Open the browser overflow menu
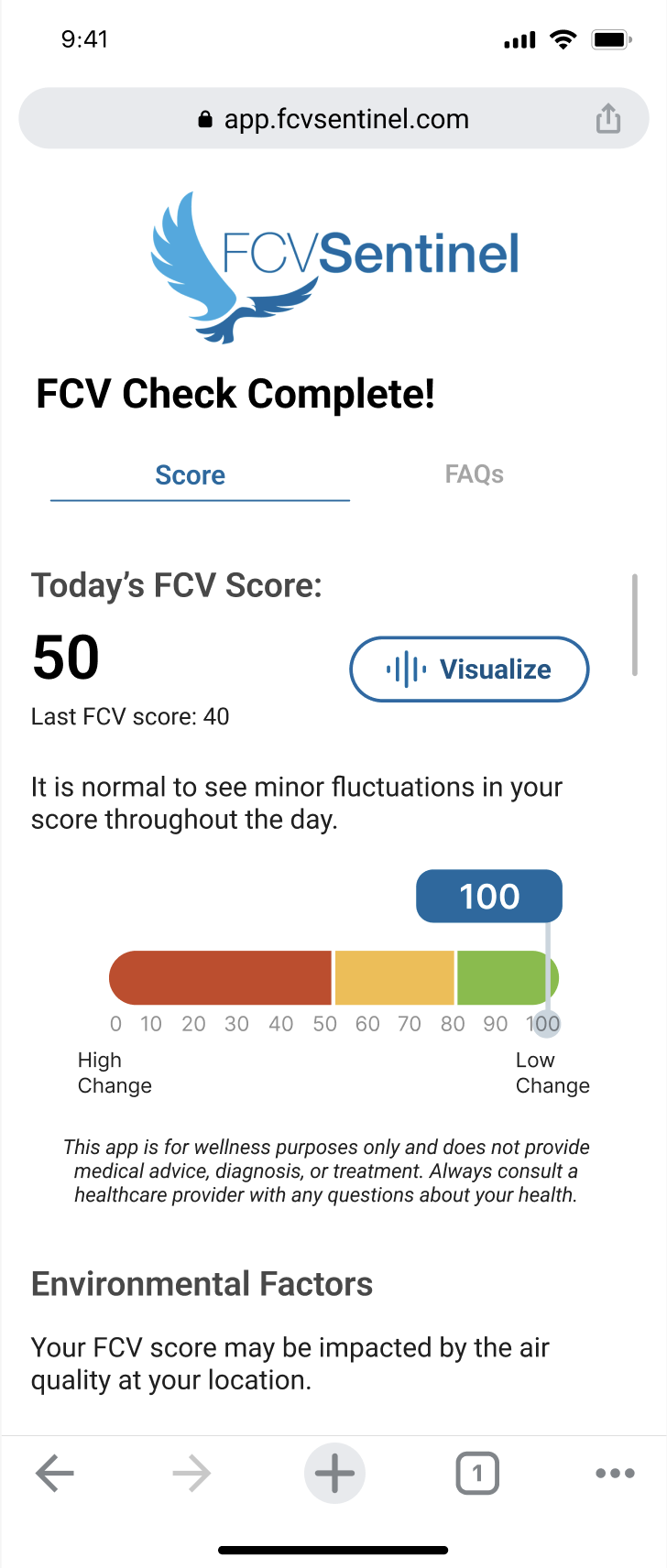The image size is (667, 1568). [x=615, y=1474]
